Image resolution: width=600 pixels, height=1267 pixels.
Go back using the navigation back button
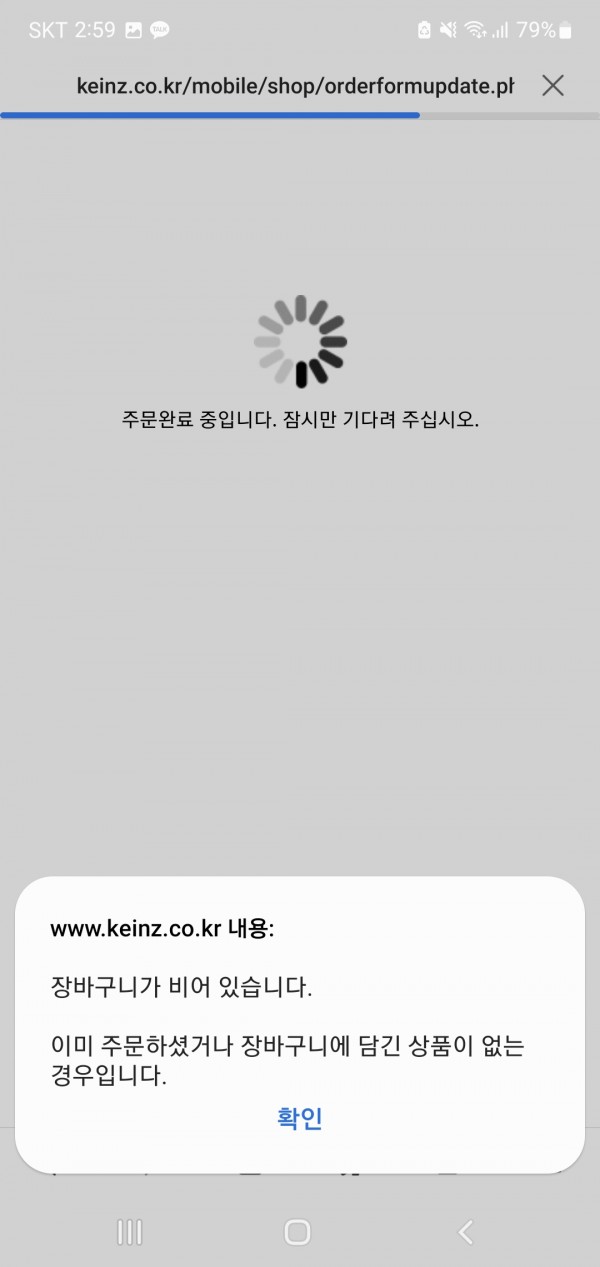point(465,1232)
